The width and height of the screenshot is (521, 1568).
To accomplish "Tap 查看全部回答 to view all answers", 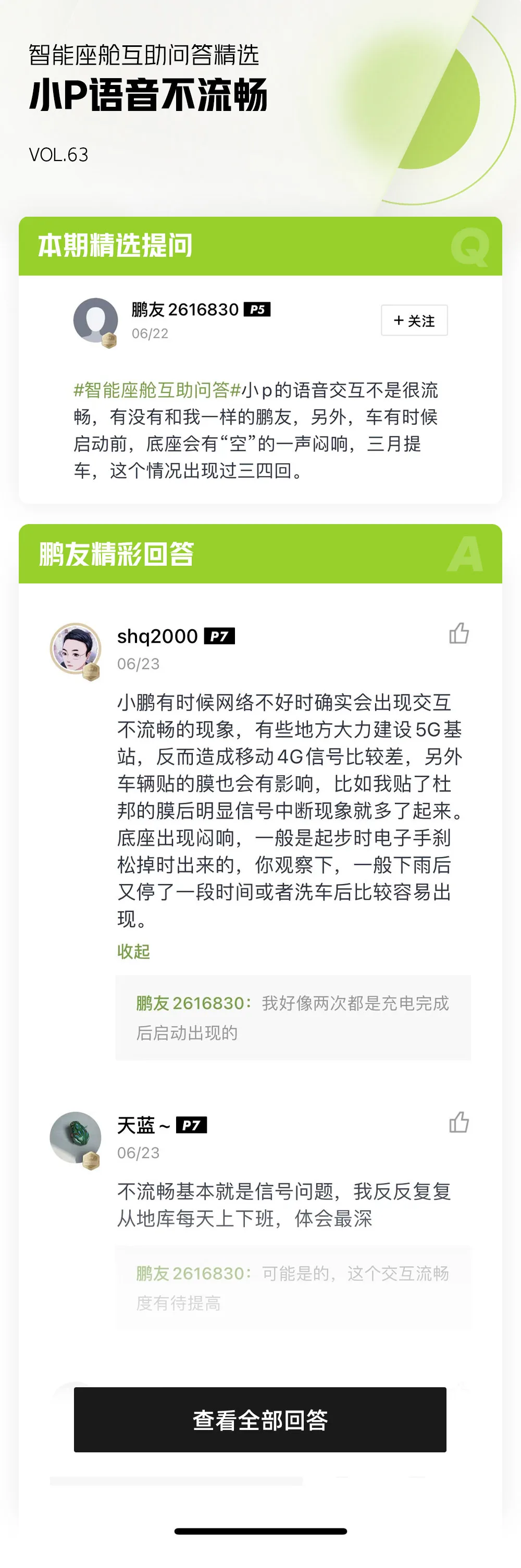I will tap(260, 1420).
